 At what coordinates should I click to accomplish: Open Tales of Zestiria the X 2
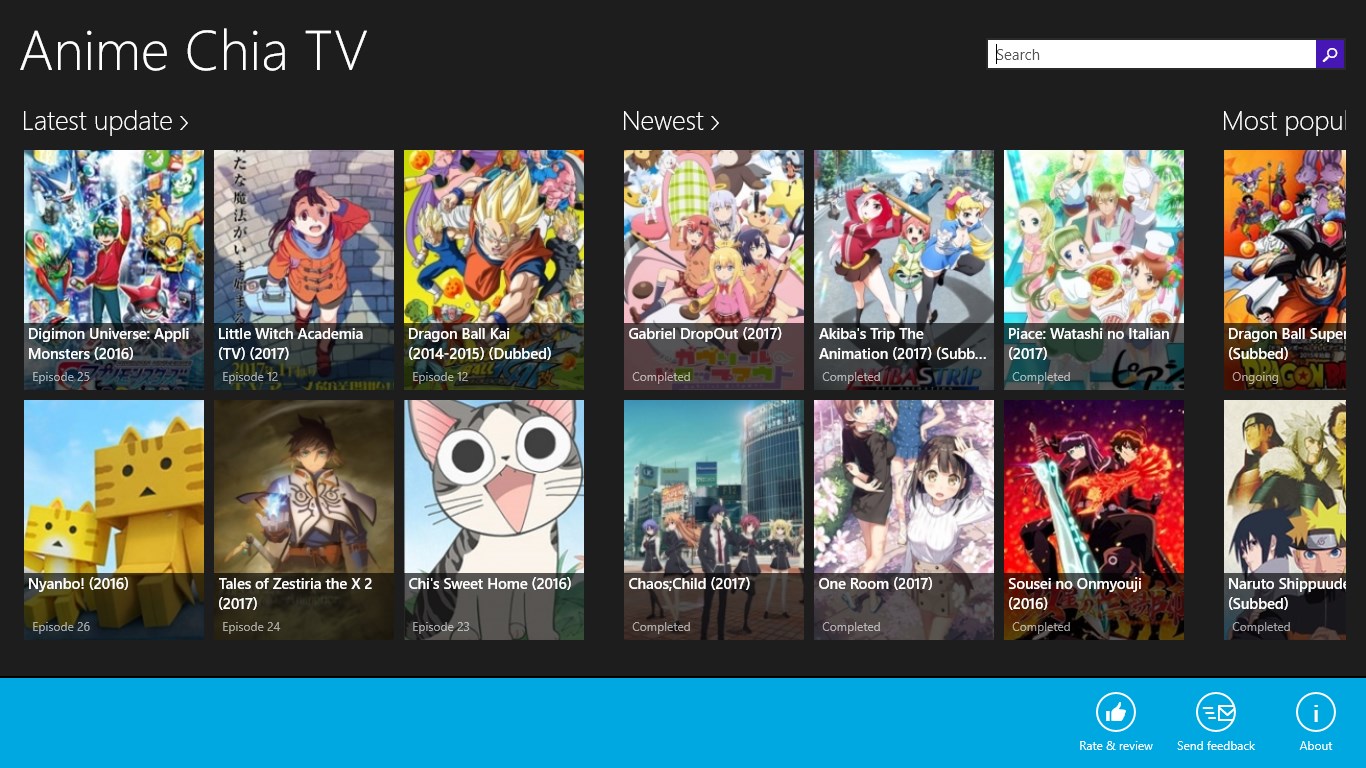pos(304,520)
